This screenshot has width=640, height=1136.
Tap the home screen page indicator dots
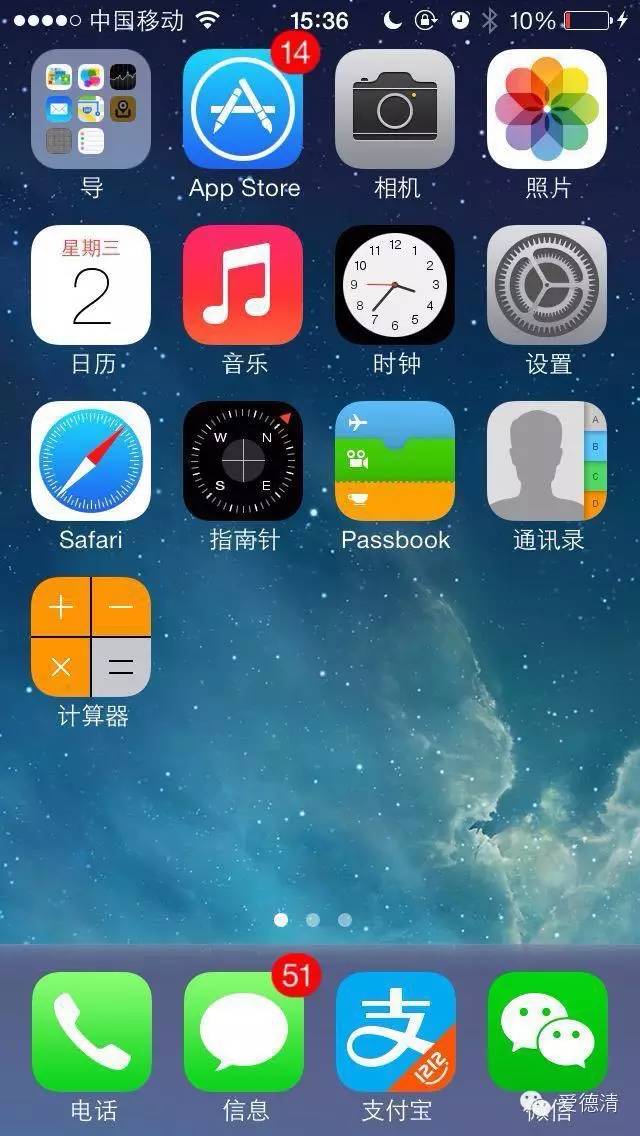(x=313, y=919)
